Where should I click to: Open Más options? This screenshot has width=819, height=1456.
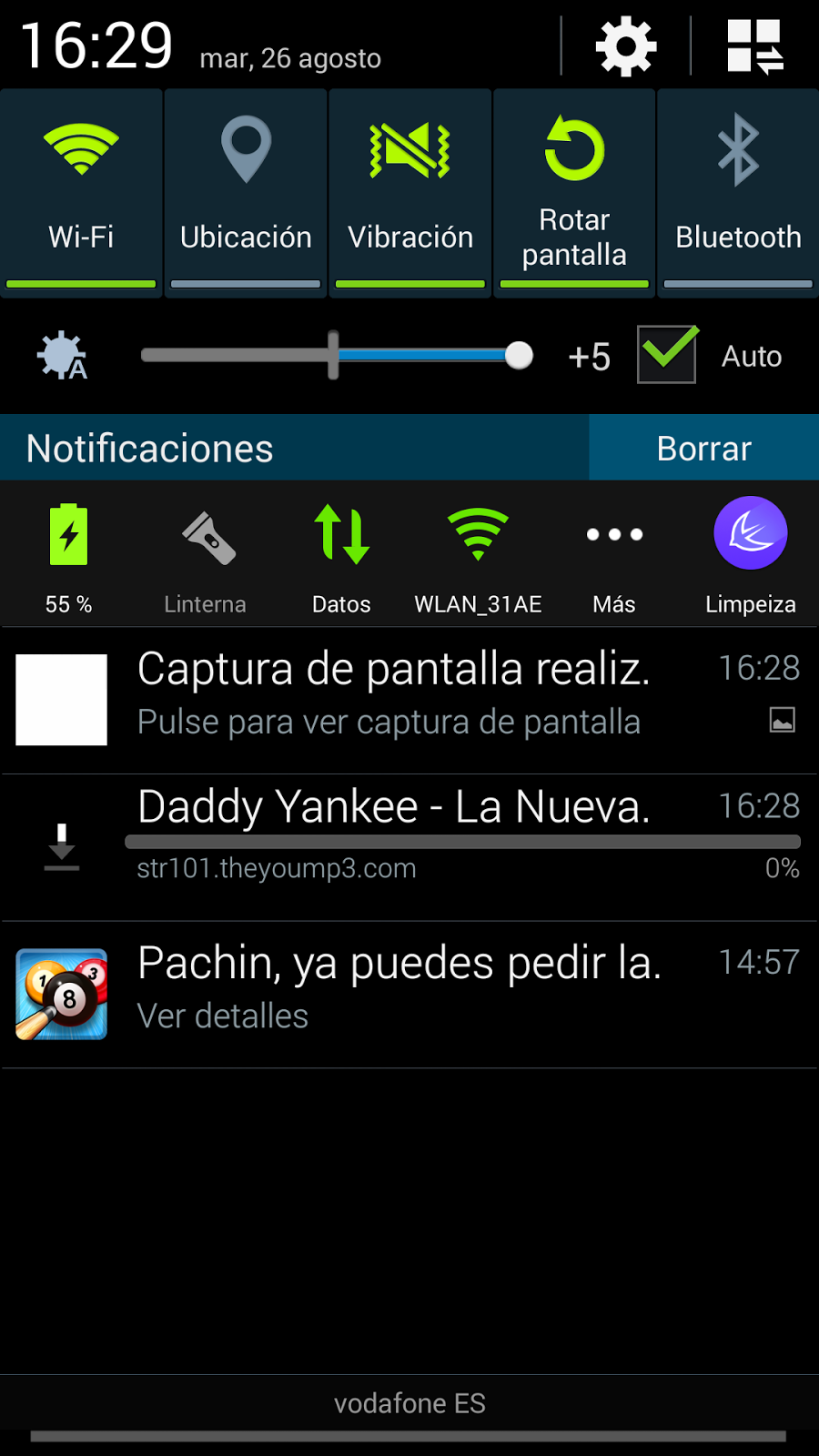point(614,555)
